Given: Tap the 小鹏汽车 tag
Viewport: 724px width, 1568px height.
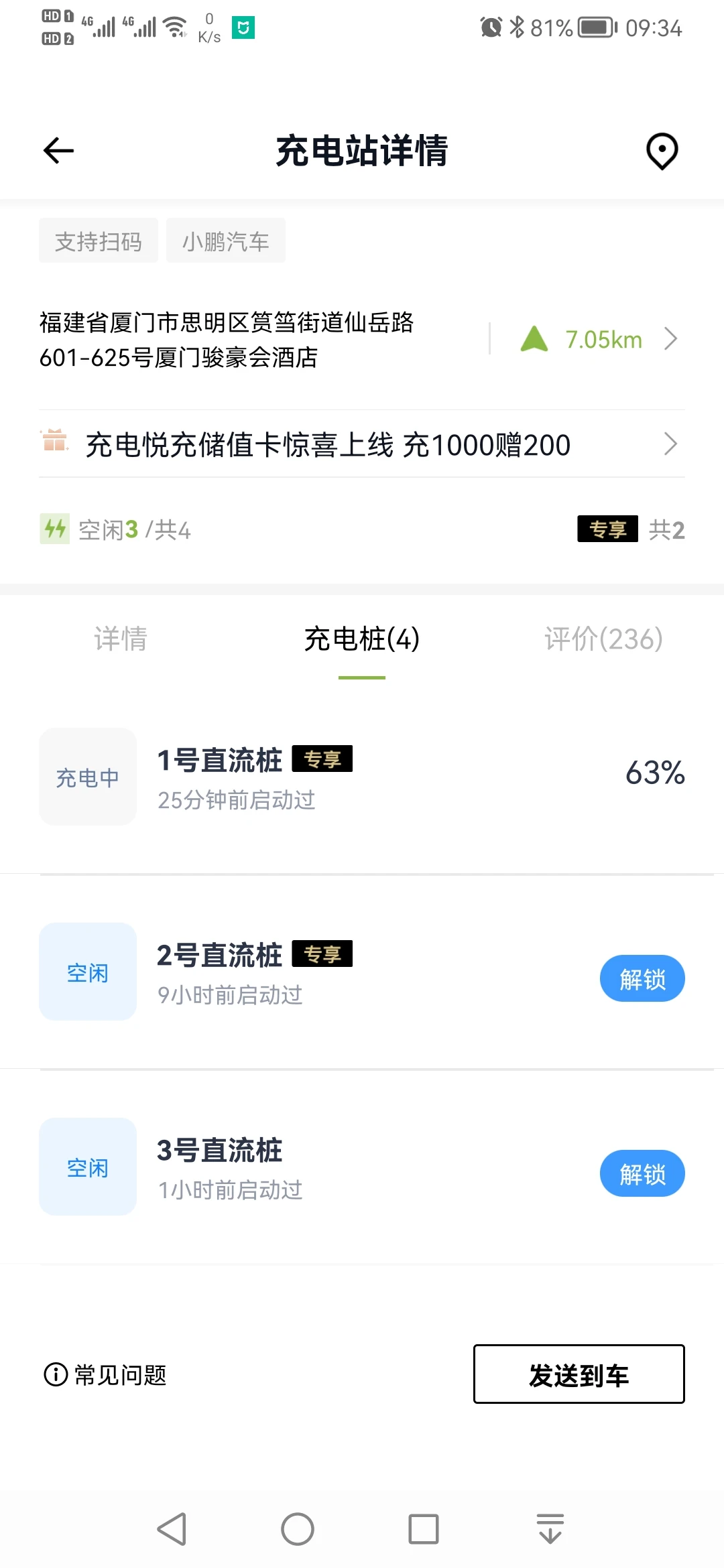Looking at the screenshot, I should pyautogui.click(x=226, y=241).
